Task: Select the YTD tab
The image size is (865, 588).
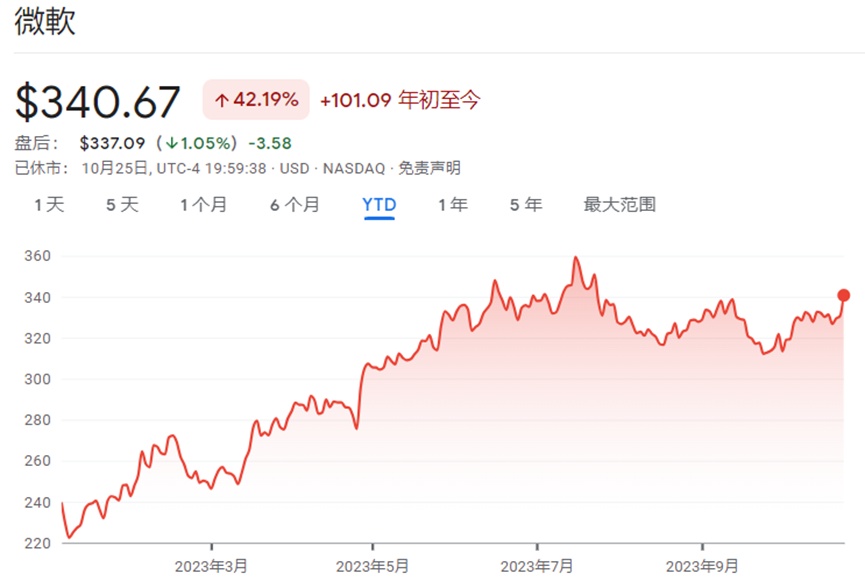Action: 379,205
